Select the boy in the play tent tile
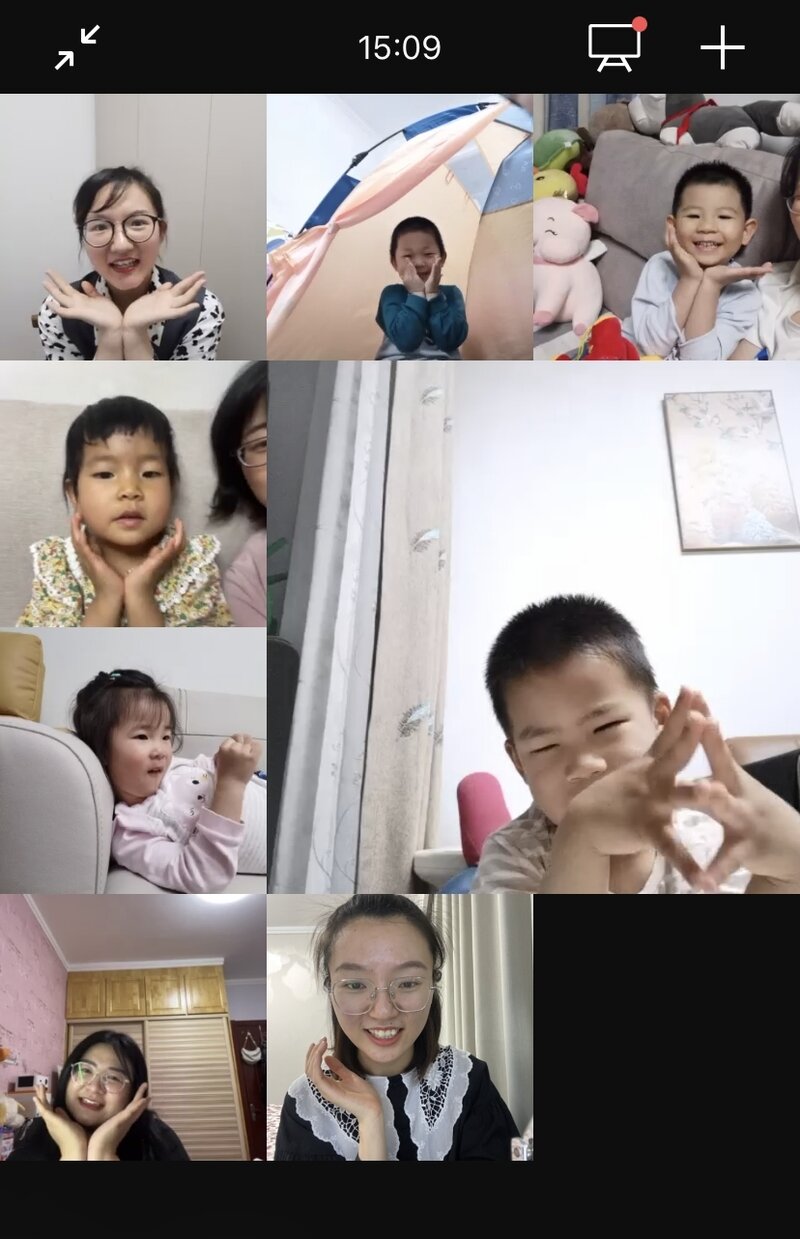Image resolution: width=800 pixels, height=1239 pixels. tap(399, 227)
